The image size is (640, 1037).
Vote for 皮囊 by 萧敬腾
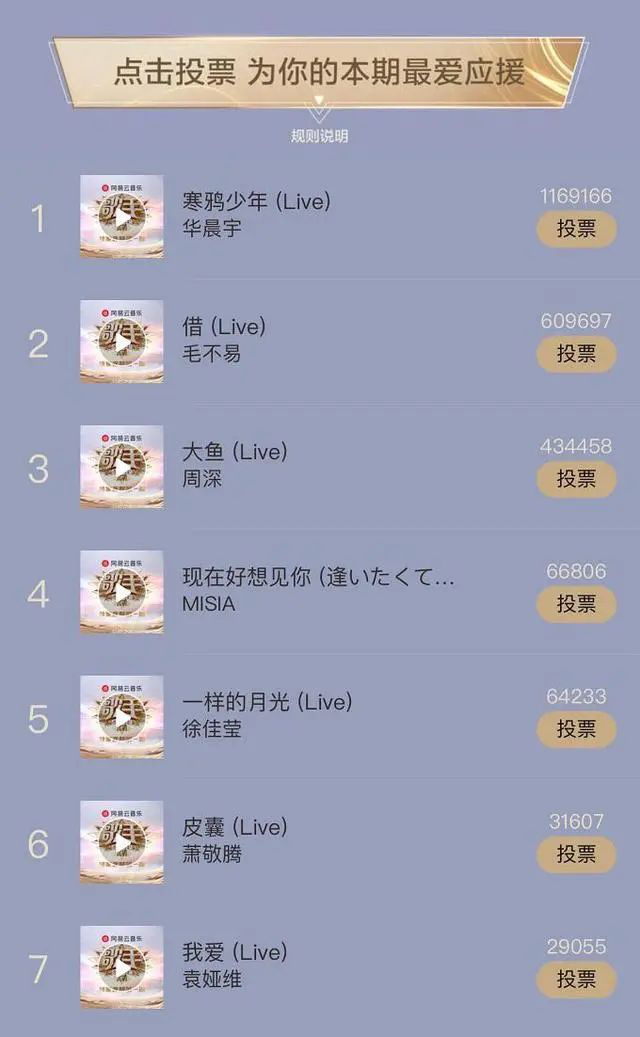pyautogui.click(x=576, y=854)
